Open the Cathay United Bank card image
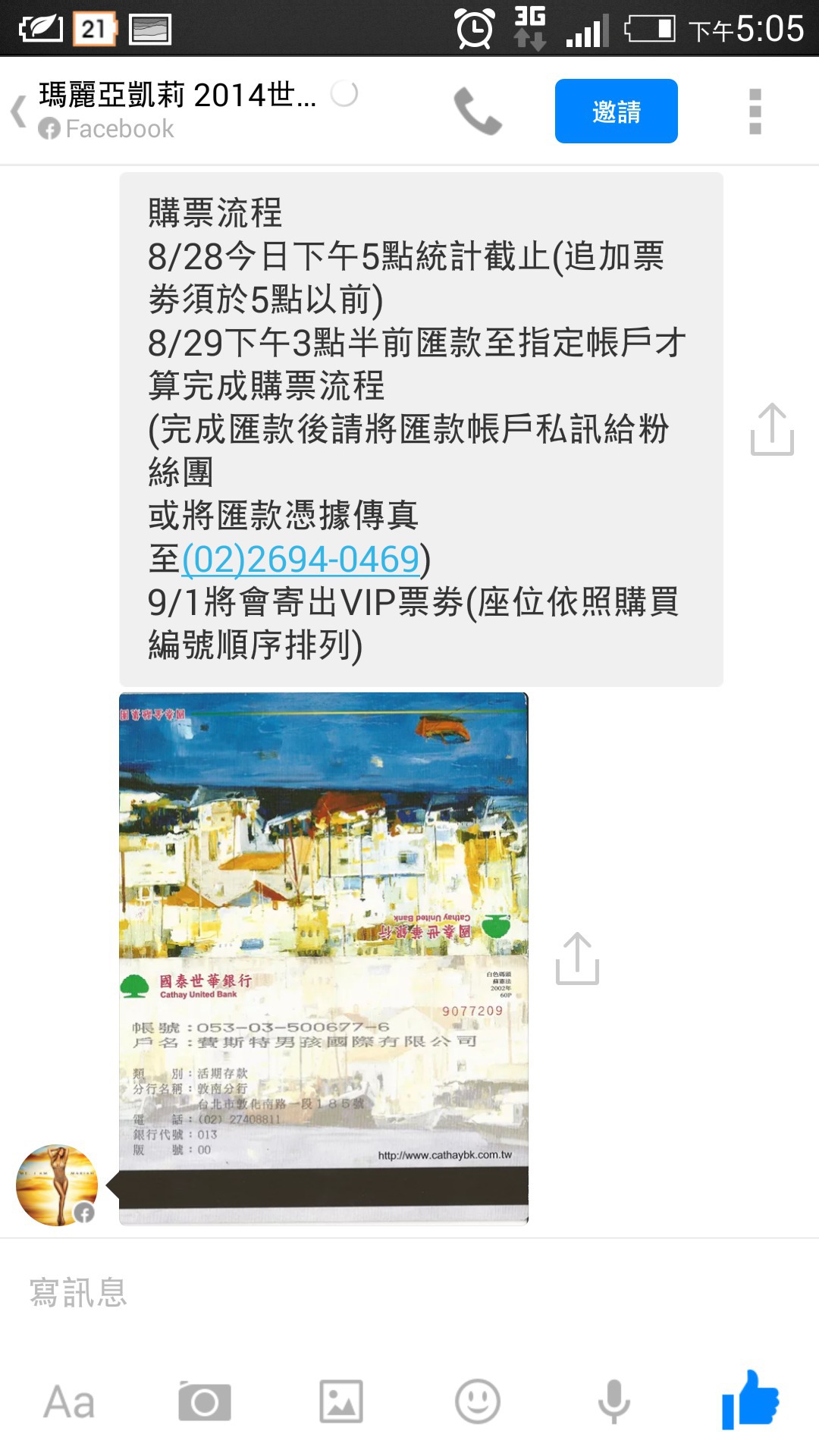Screen dimensions: 819x1456 click(324, 958)
